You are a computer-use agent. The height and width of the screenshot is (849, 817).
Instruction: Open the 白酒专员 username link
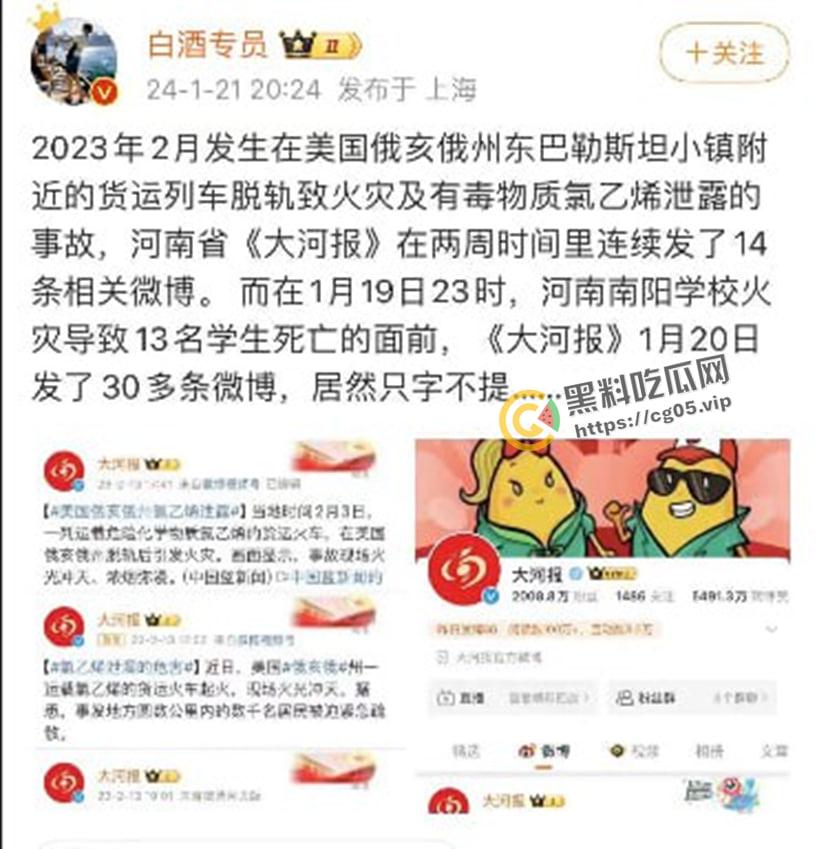pos(207,44)
